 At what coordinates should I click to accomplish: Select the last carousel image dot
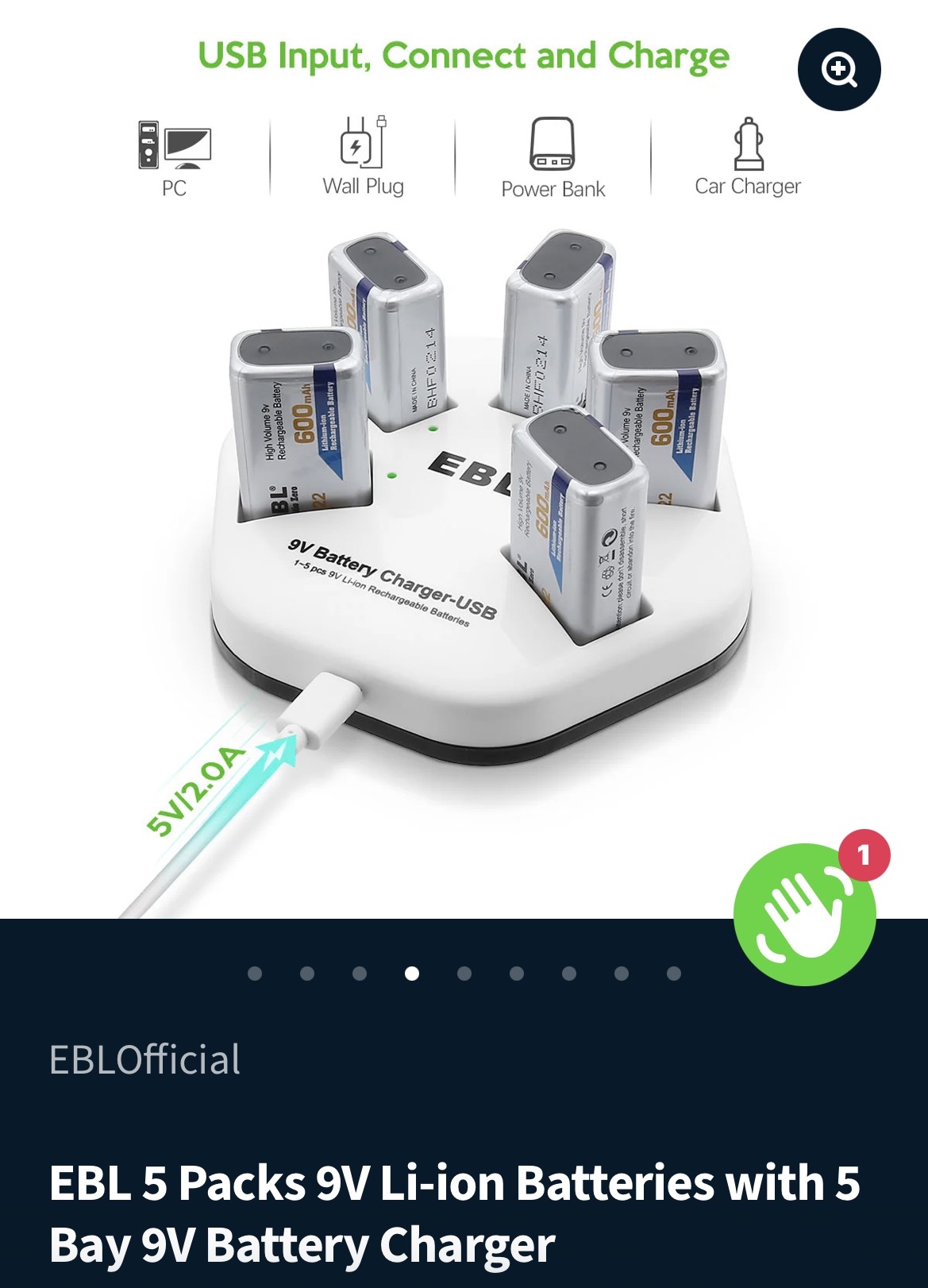point(674,974)
